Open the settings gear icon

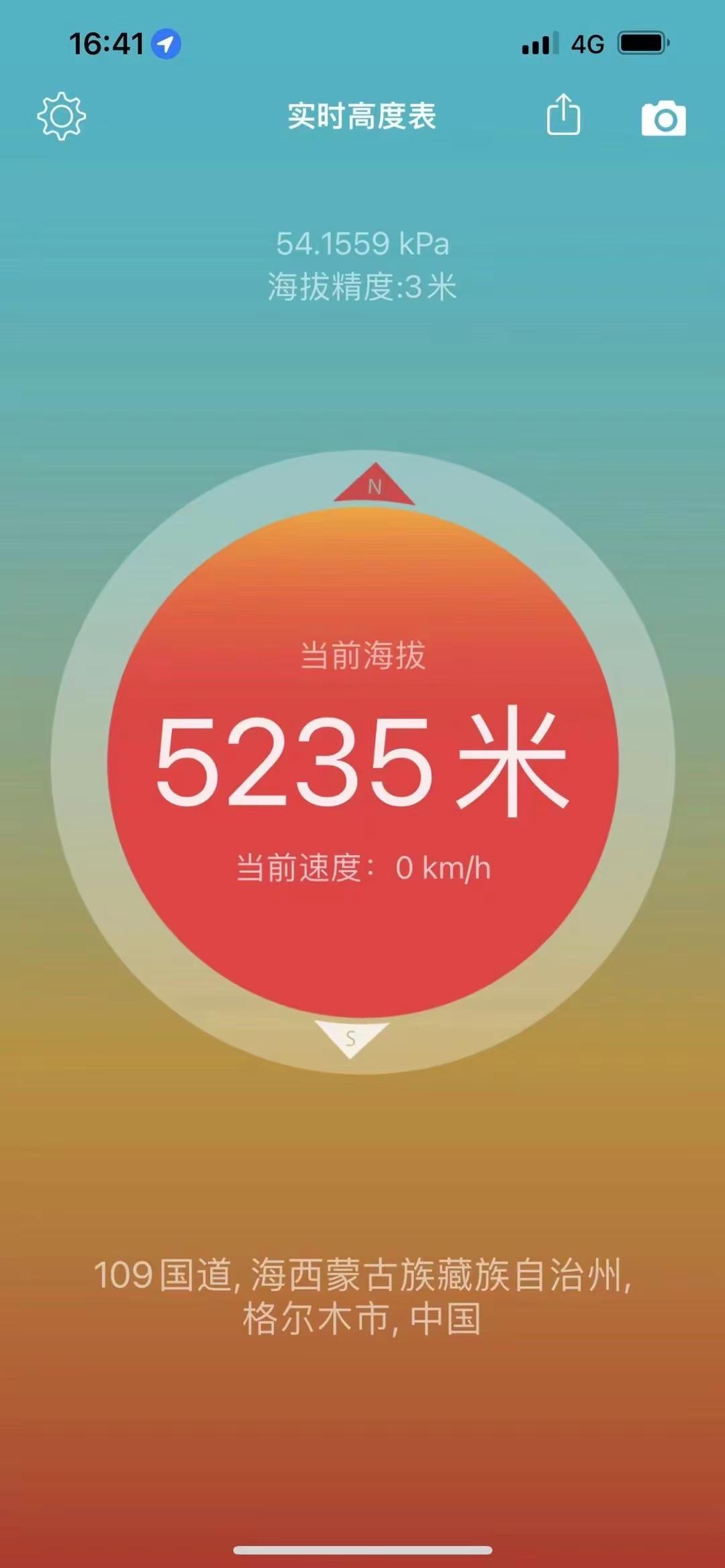pyautogui.click(x=61, y=116)
